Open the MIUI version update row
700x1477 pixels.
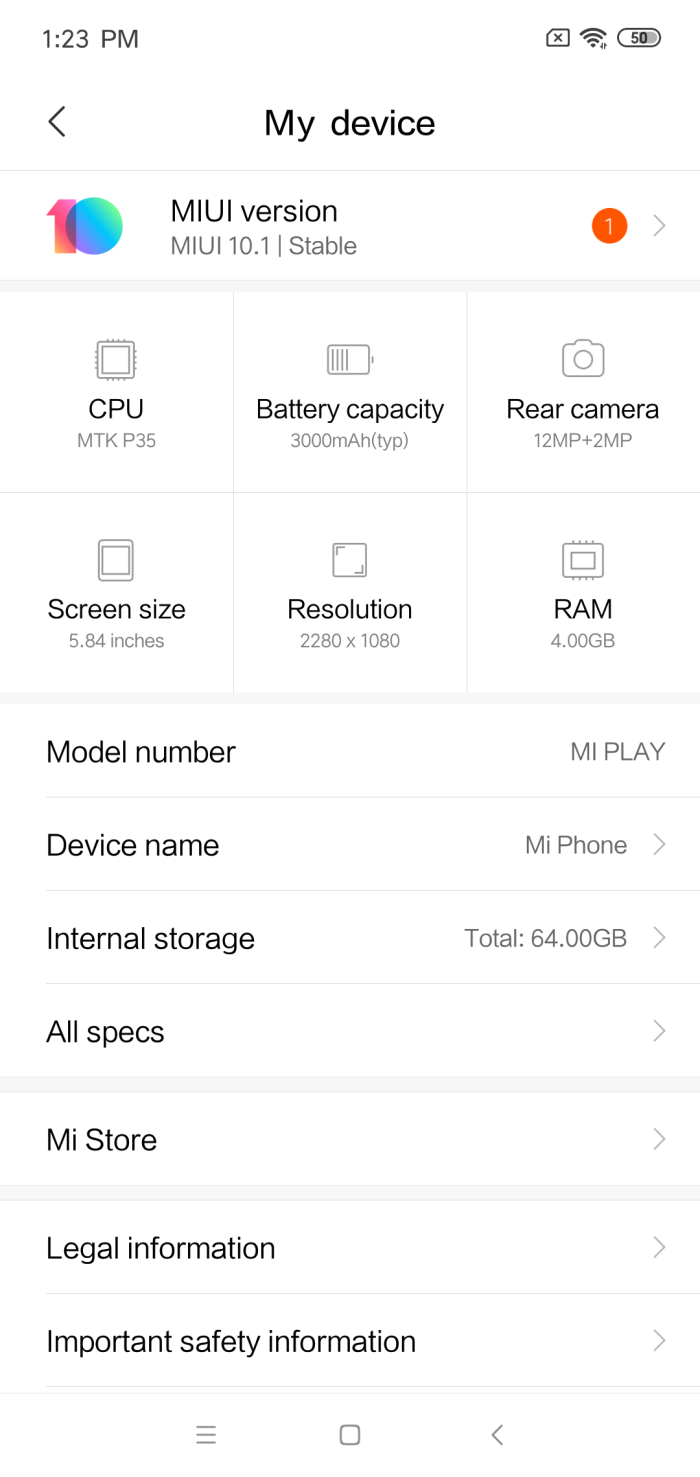pos(350,226)
